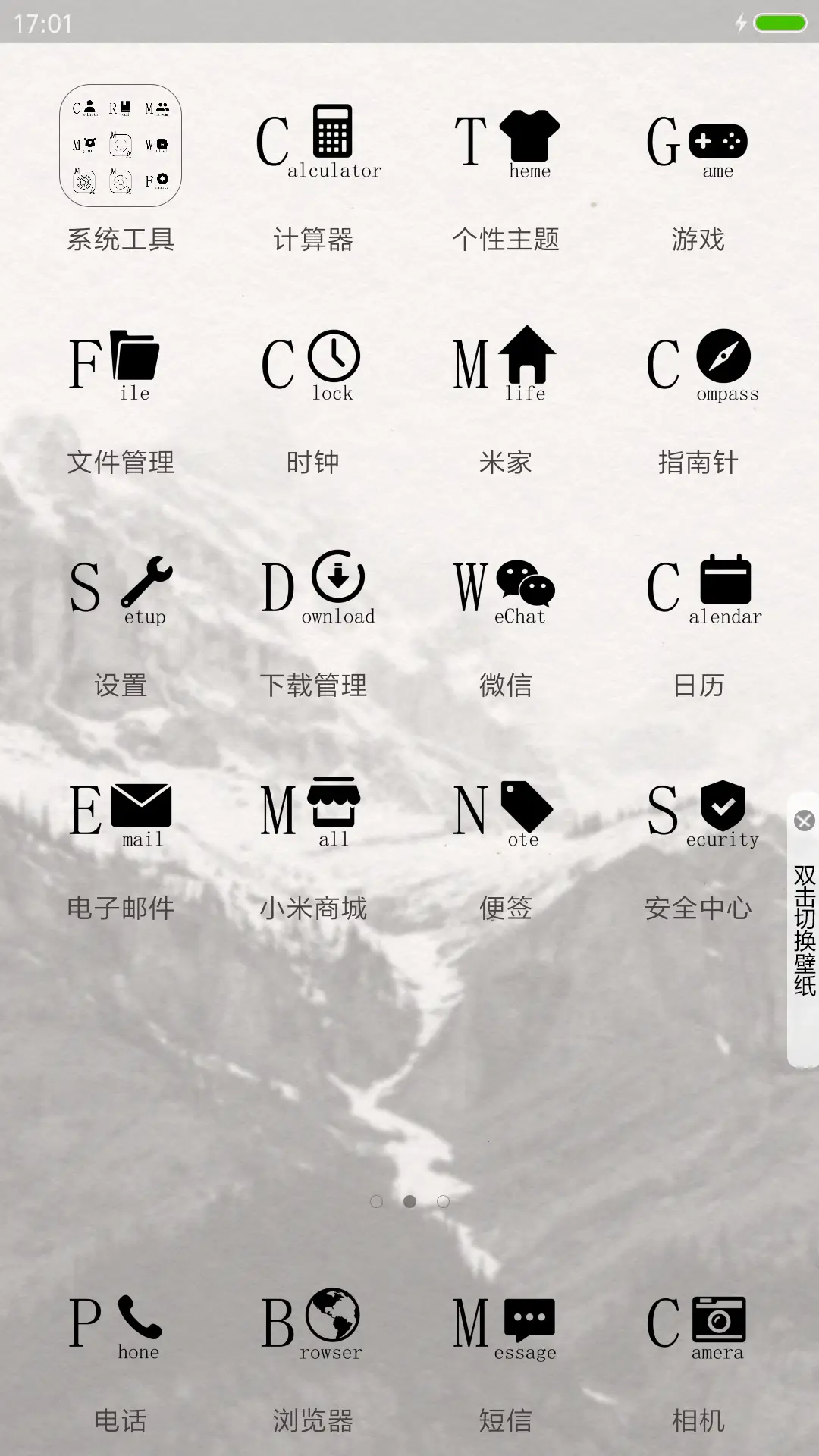Dismiss the wallpaper switch tip
Viewport: 819px width, 1456px height.
pyautogui.click(x=802, y=821)
